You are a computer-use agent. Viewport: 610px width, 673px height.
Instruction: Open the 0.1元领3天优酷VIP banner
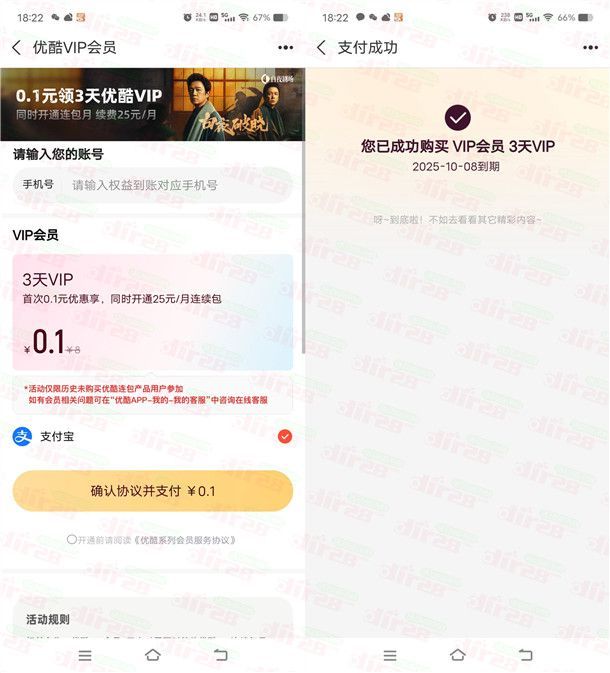pyautogui.click(x=152, y=103)
